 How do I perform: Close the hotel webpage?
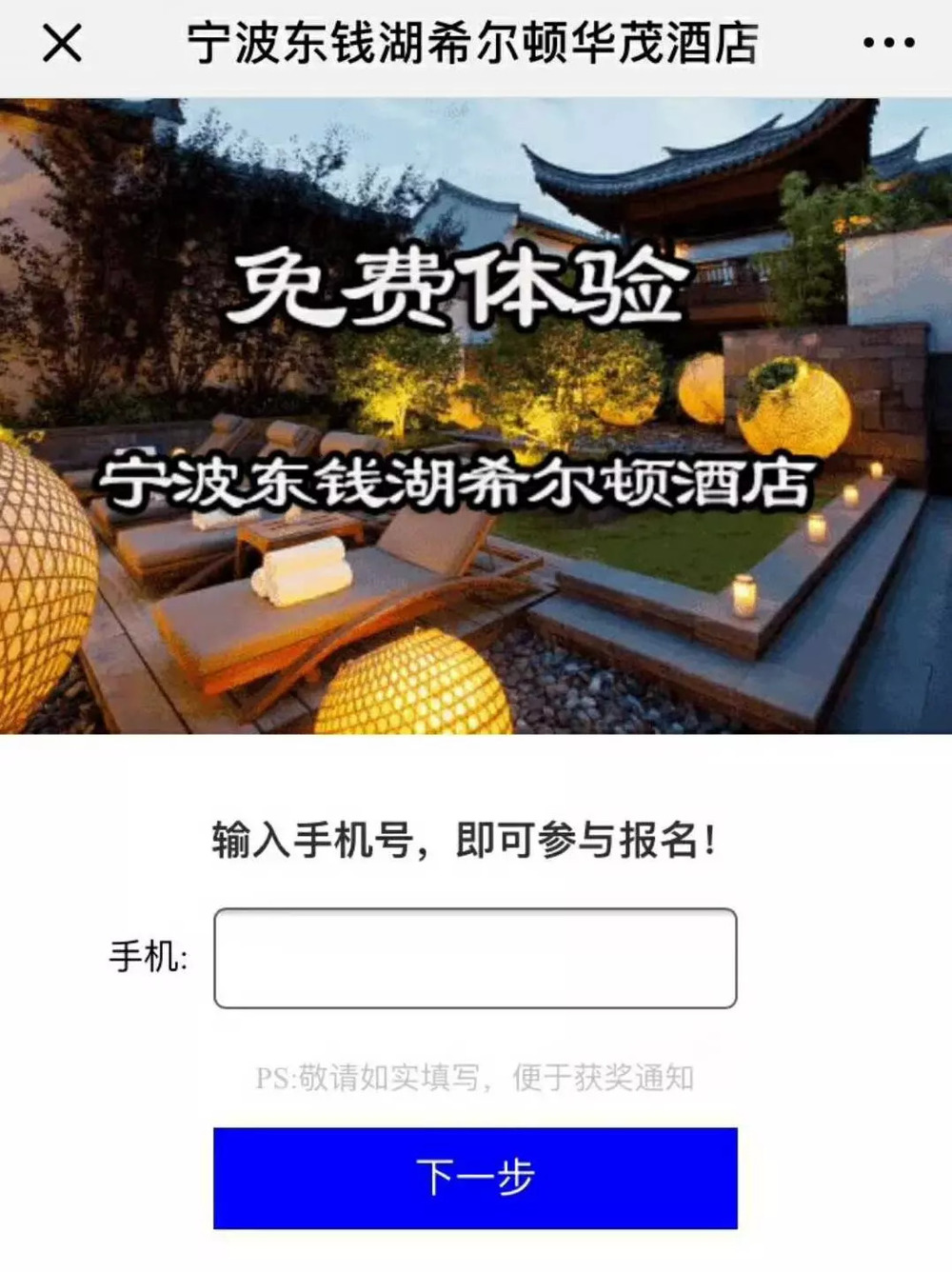coord(62,44)
